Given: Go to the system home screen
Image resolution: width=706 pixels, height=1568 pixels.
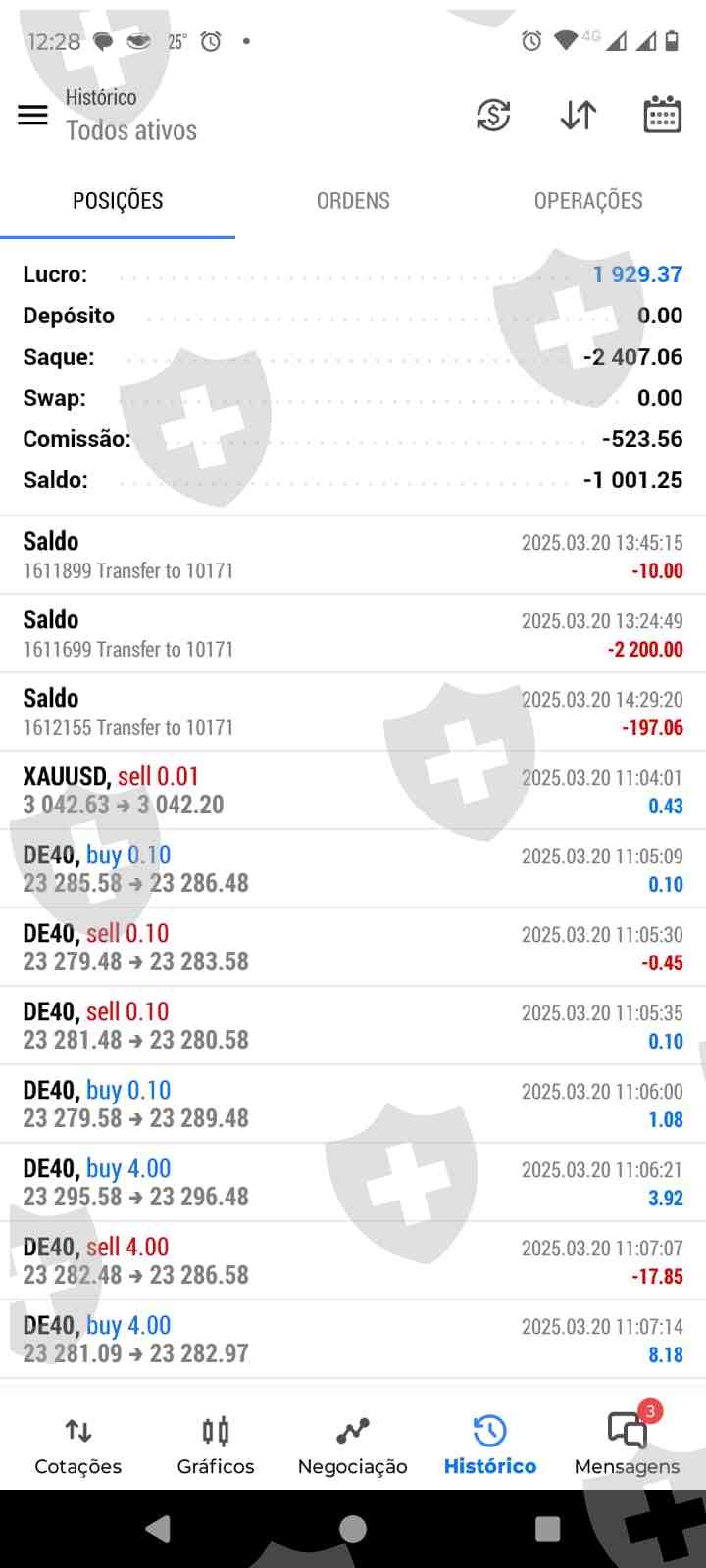Looking at the screenshot, I should click(353, 1529).
